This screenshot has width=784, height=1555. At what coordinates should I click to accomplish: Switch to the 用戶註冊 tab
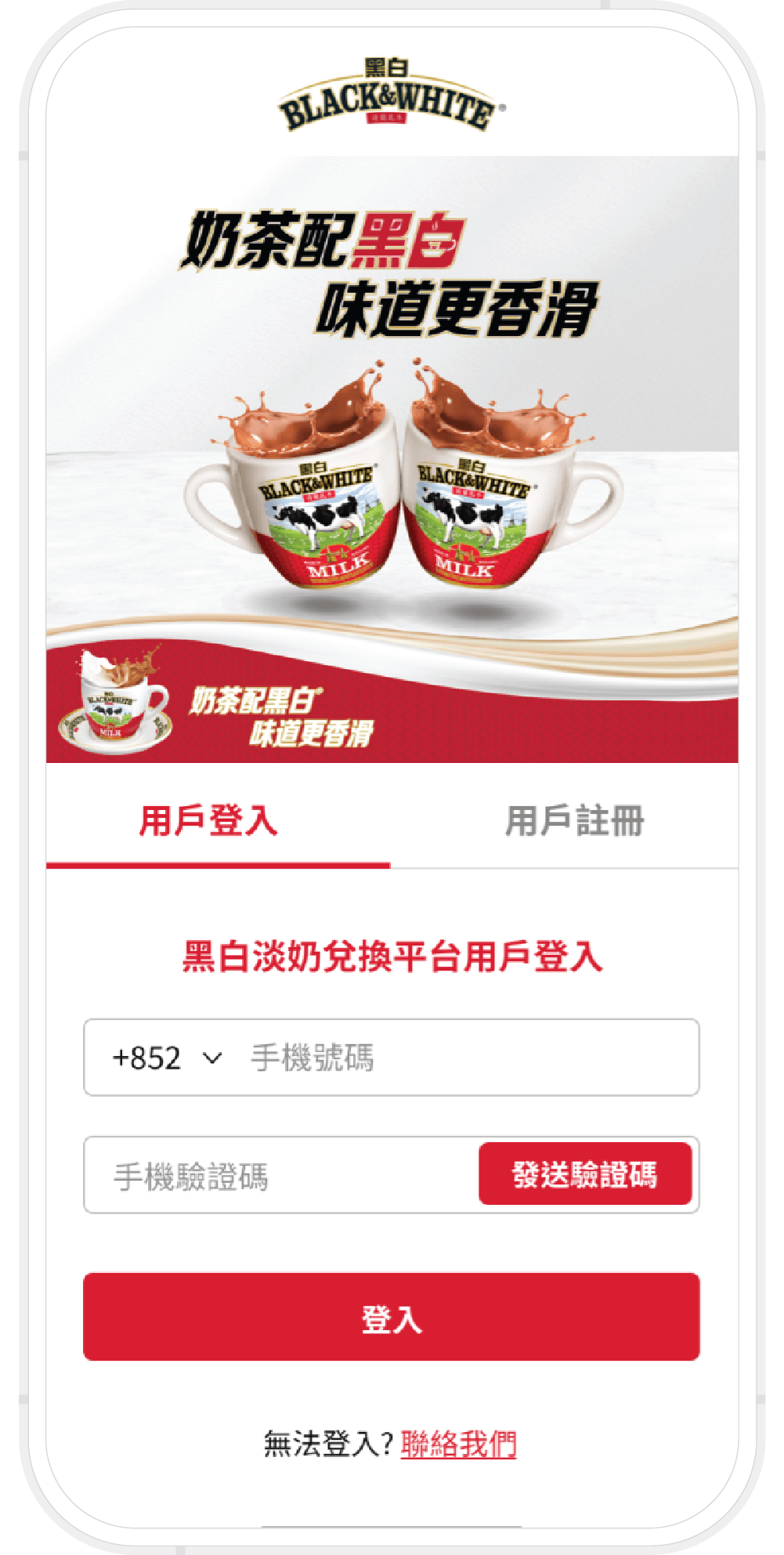click(574, 822)
